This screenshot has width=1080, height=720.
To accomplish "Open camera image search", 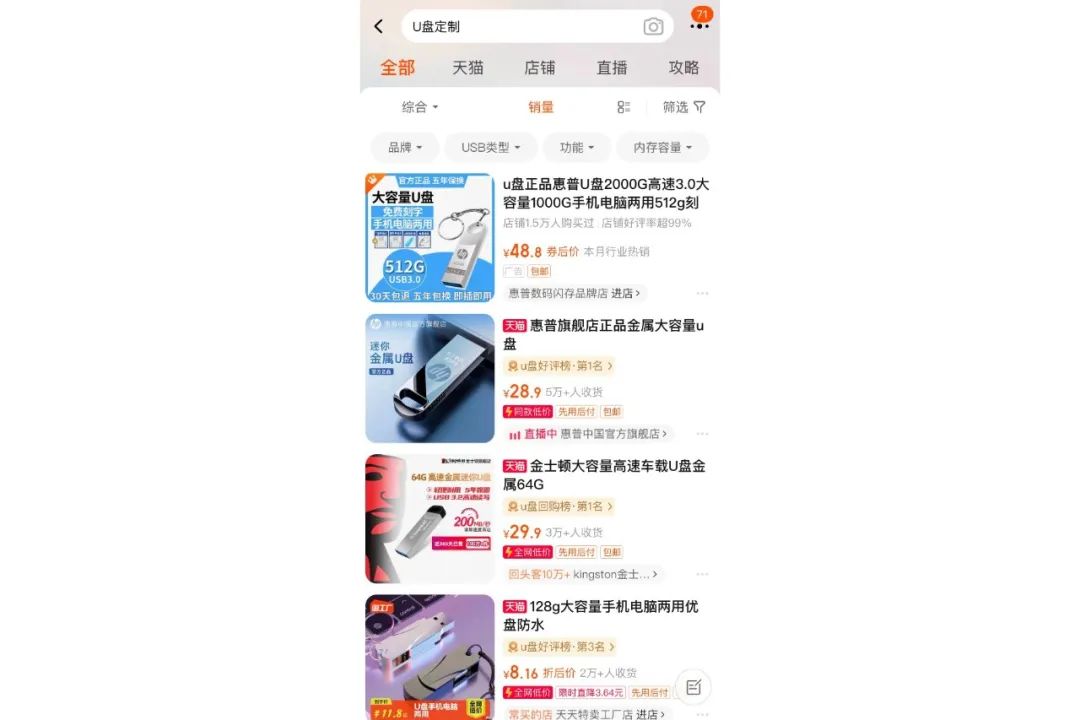I will (x=653, y=27).
